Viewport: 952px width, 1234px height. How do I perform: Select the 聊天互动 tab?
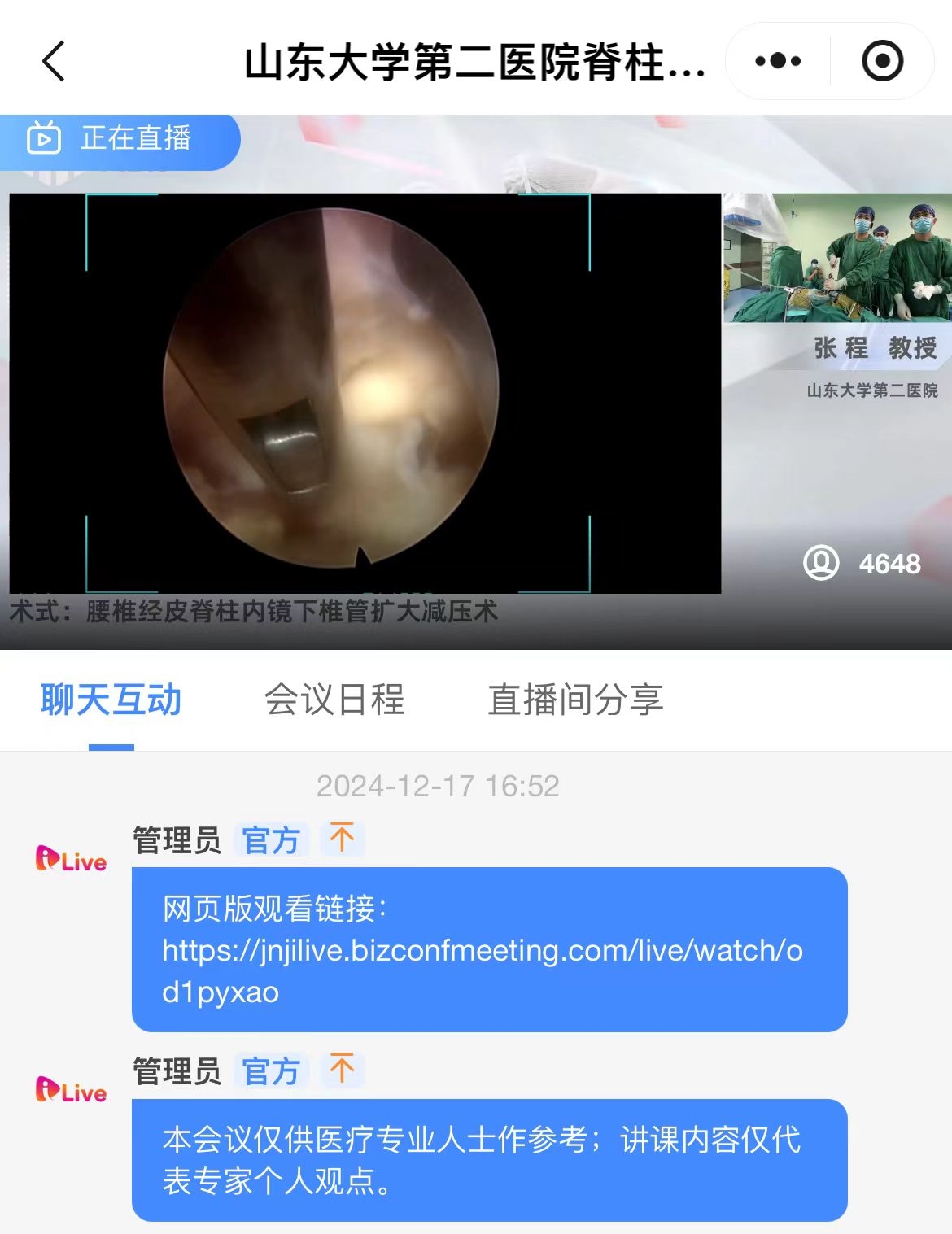coord(111,700)
